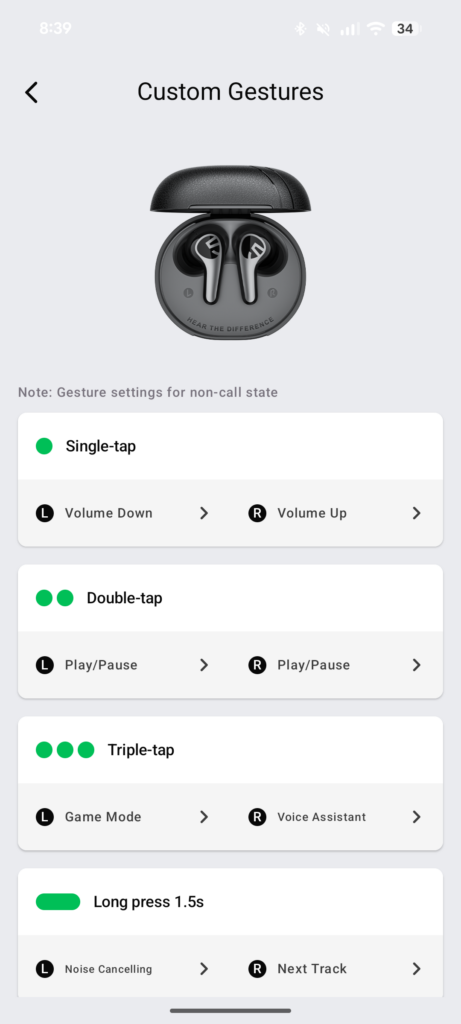
Task: Edit left earbud double-tap Play/Pause setting
Action: (124, 665)
